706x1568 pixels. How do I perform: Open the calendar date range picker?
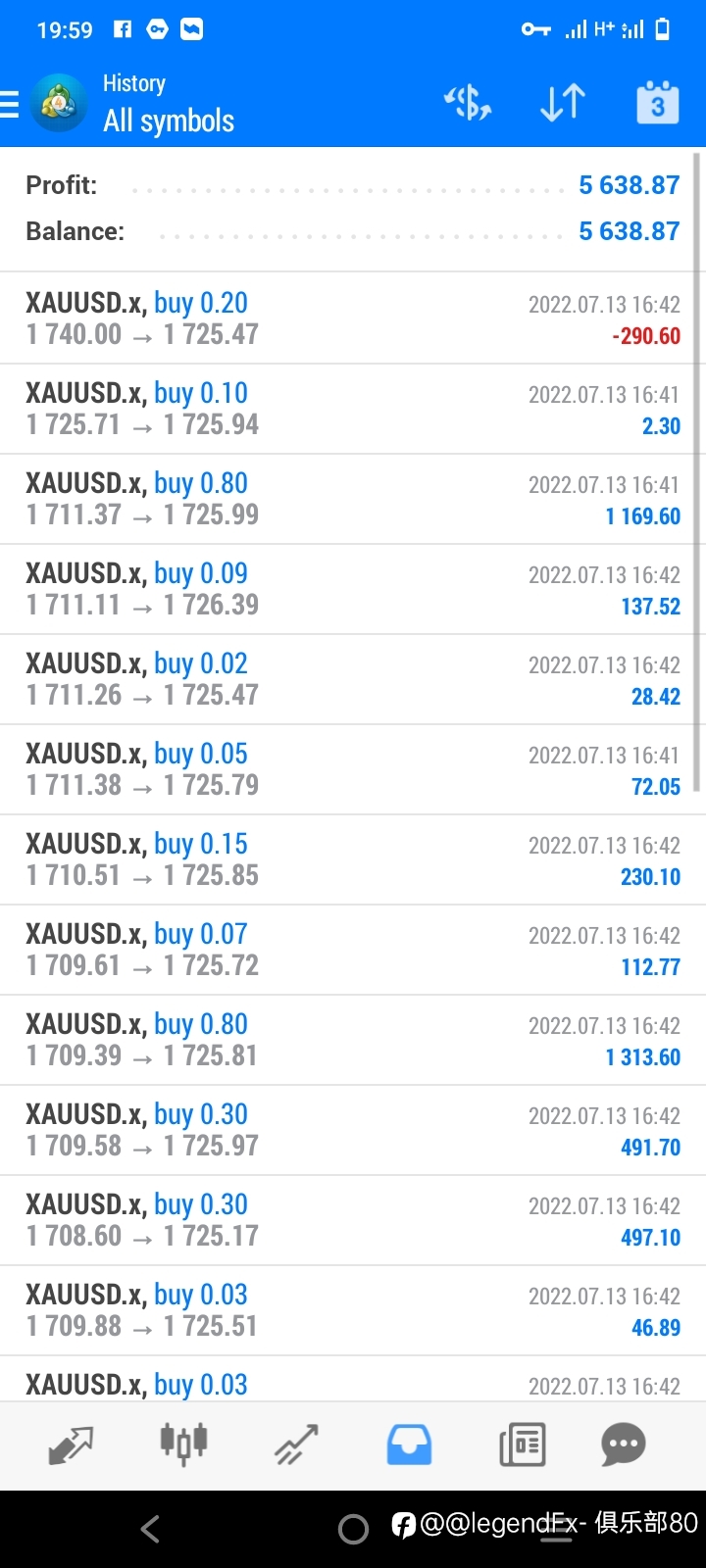click(657, 102)
